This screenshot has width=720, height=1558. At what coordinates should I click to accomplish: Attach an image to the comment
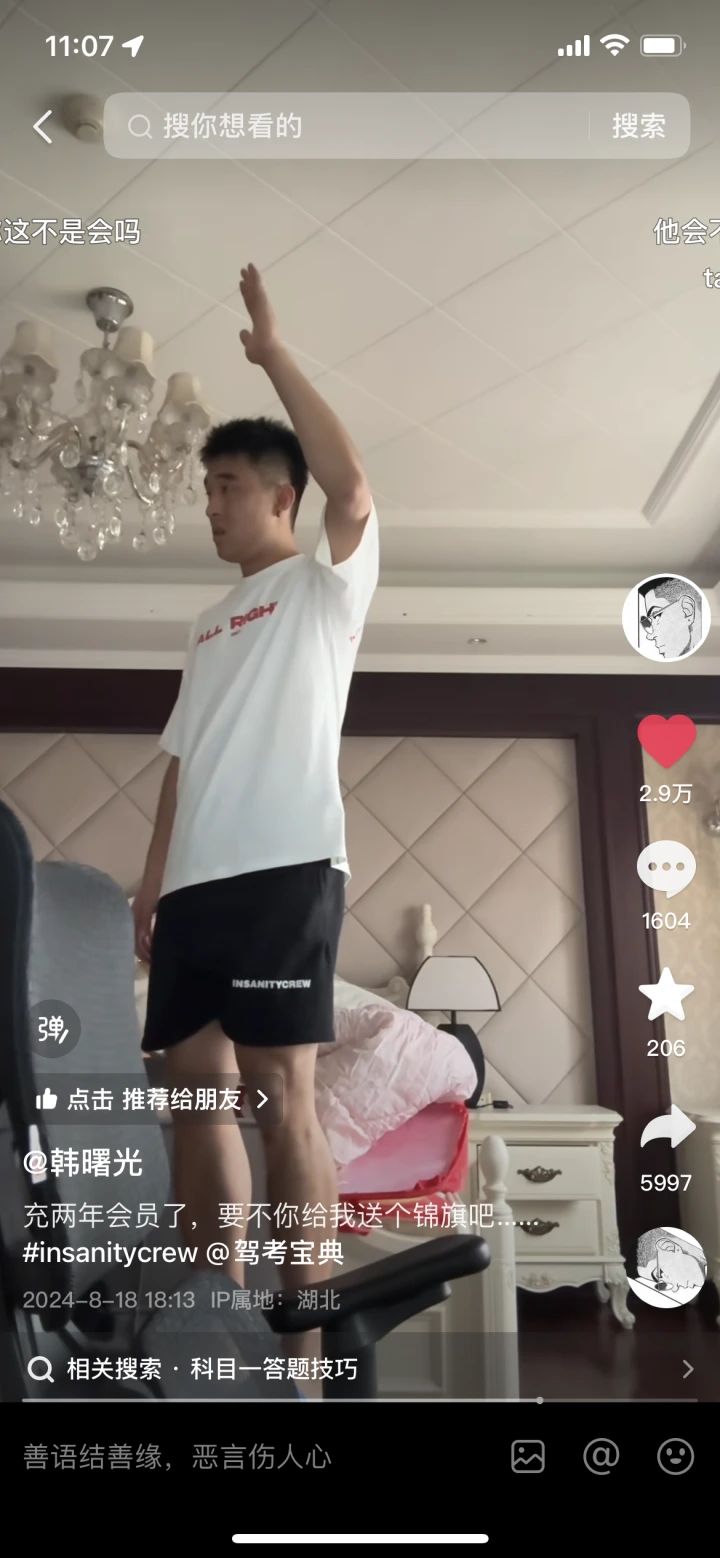tap(528, 1456)
